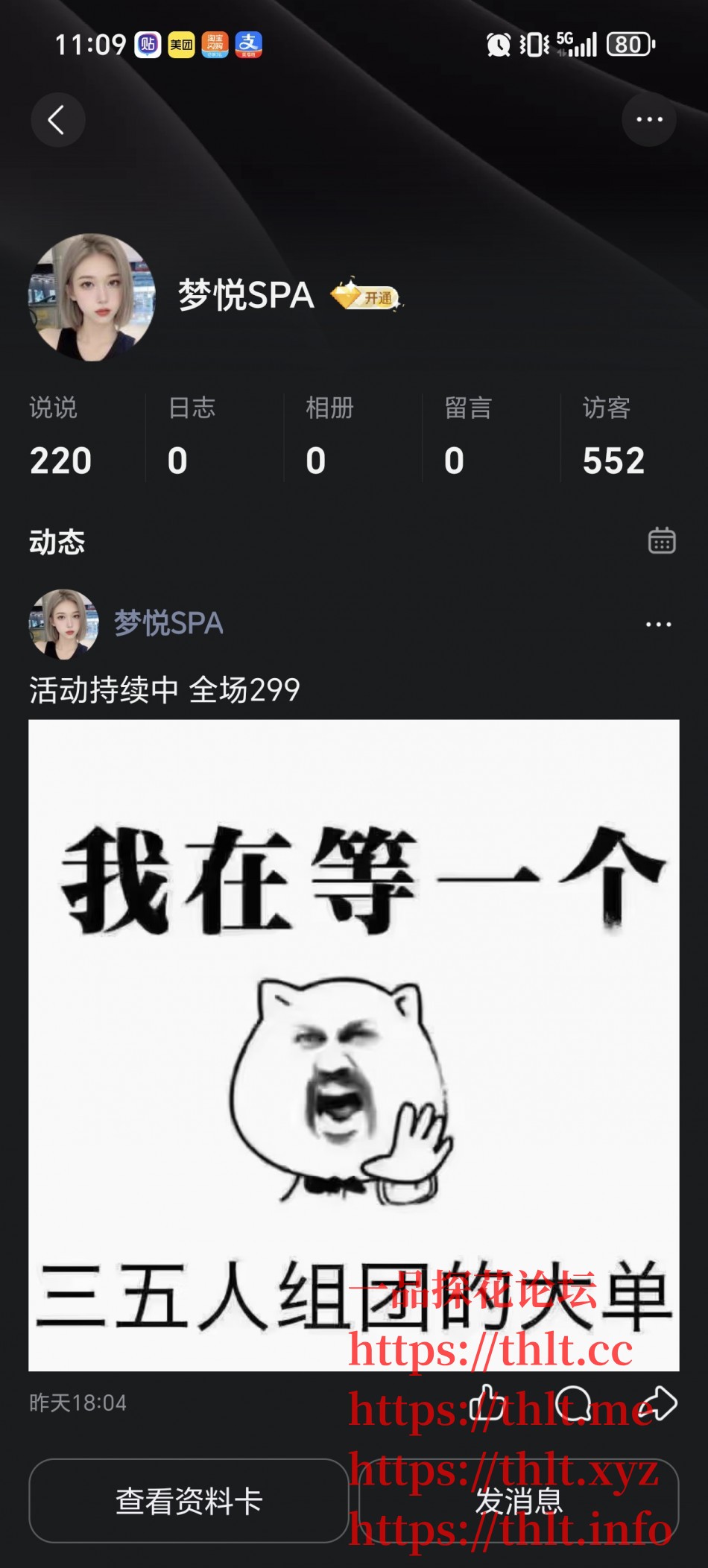Open the 相册 albums section
708x1568 pixels.
(x=329, y=437)
